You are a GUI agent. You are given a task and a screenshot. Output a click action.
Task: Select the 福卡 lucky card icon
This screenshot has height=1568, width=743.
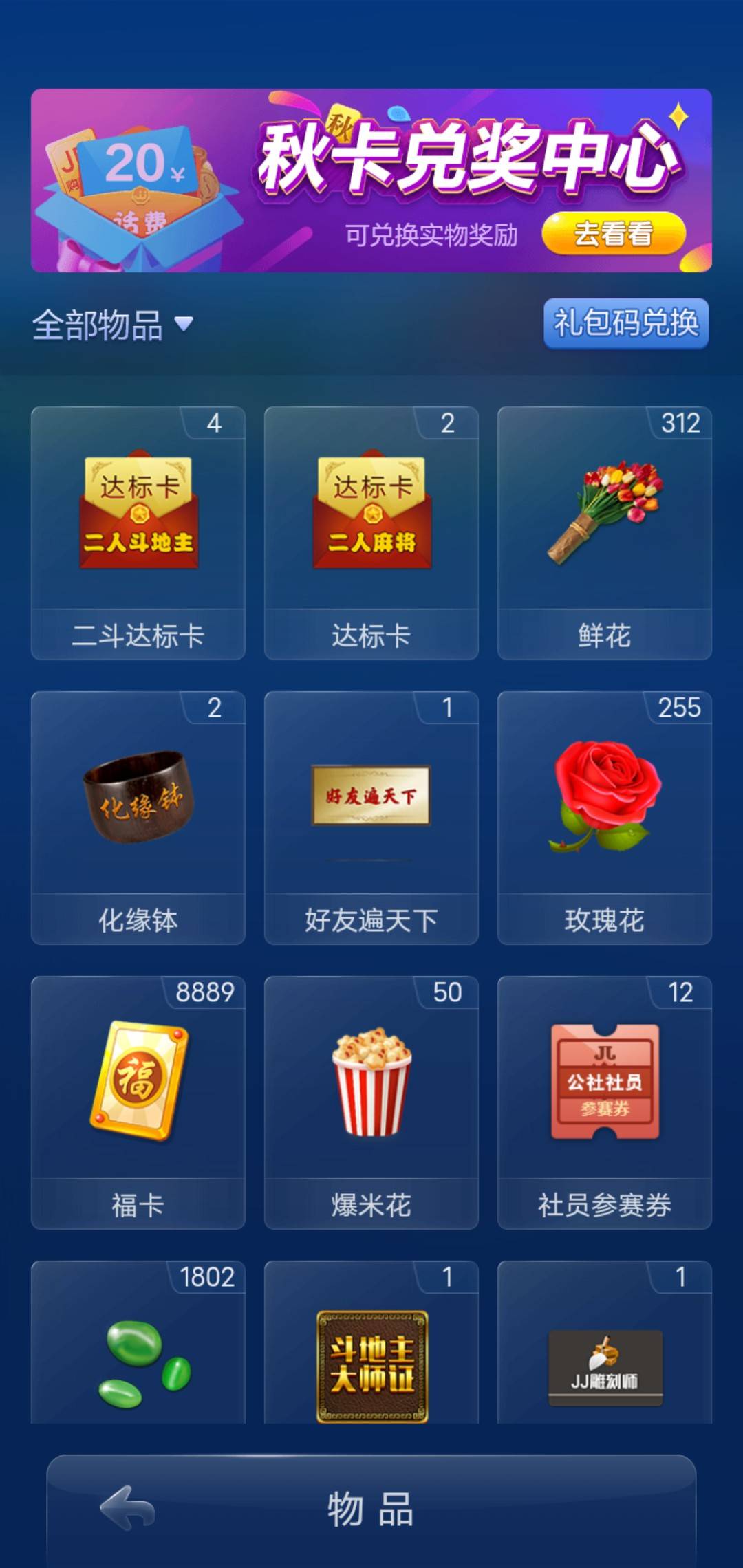(x=136, y=1087)
